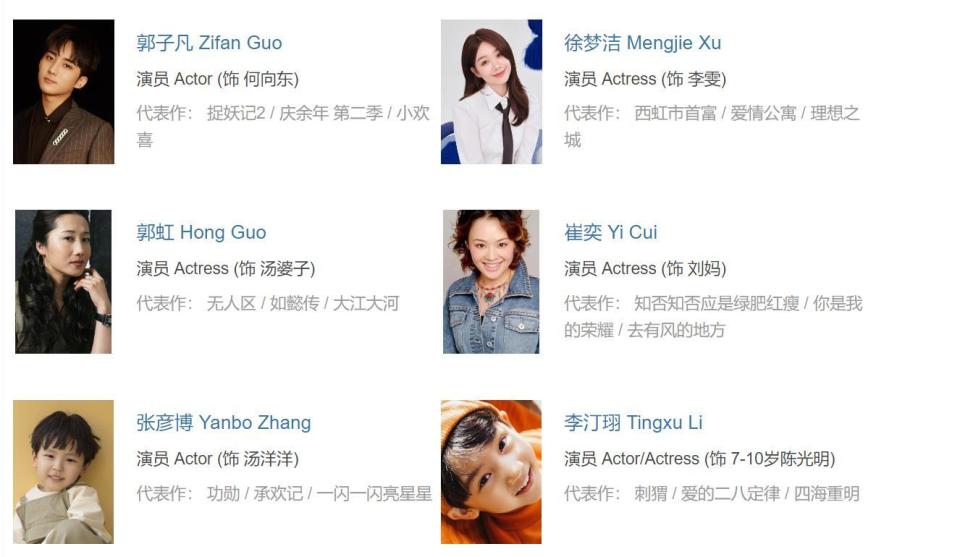Open Mengjie Xu's profile link
This screenshot has width=960, height=557.
(642, 43)
